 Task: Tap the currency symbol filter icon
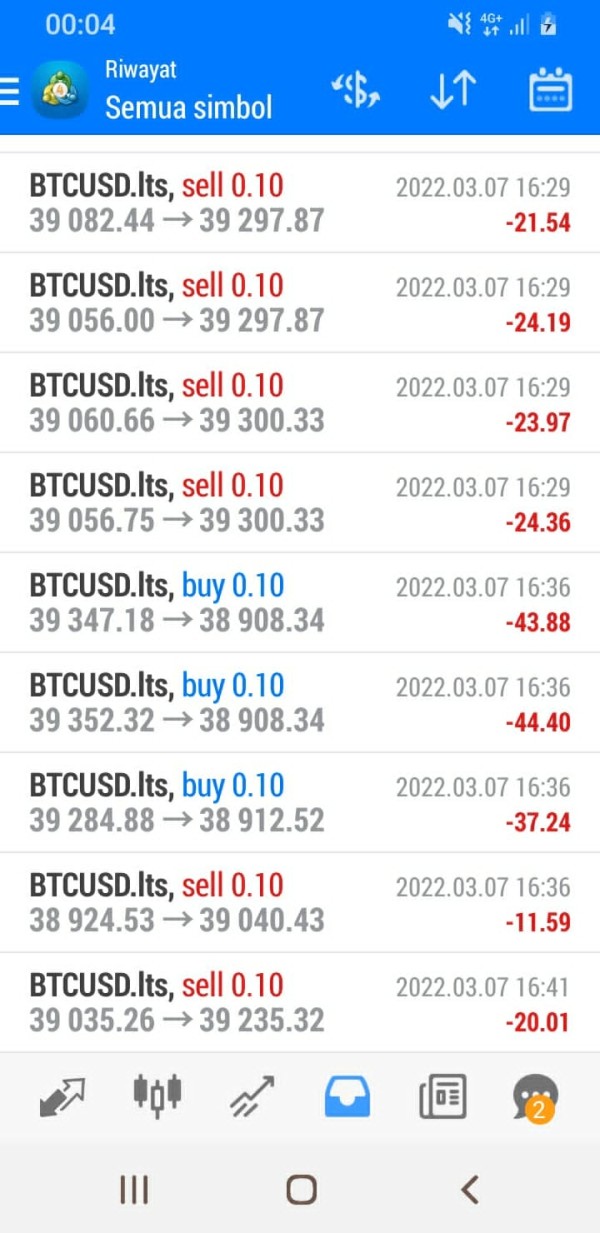(x=355, y=91)
